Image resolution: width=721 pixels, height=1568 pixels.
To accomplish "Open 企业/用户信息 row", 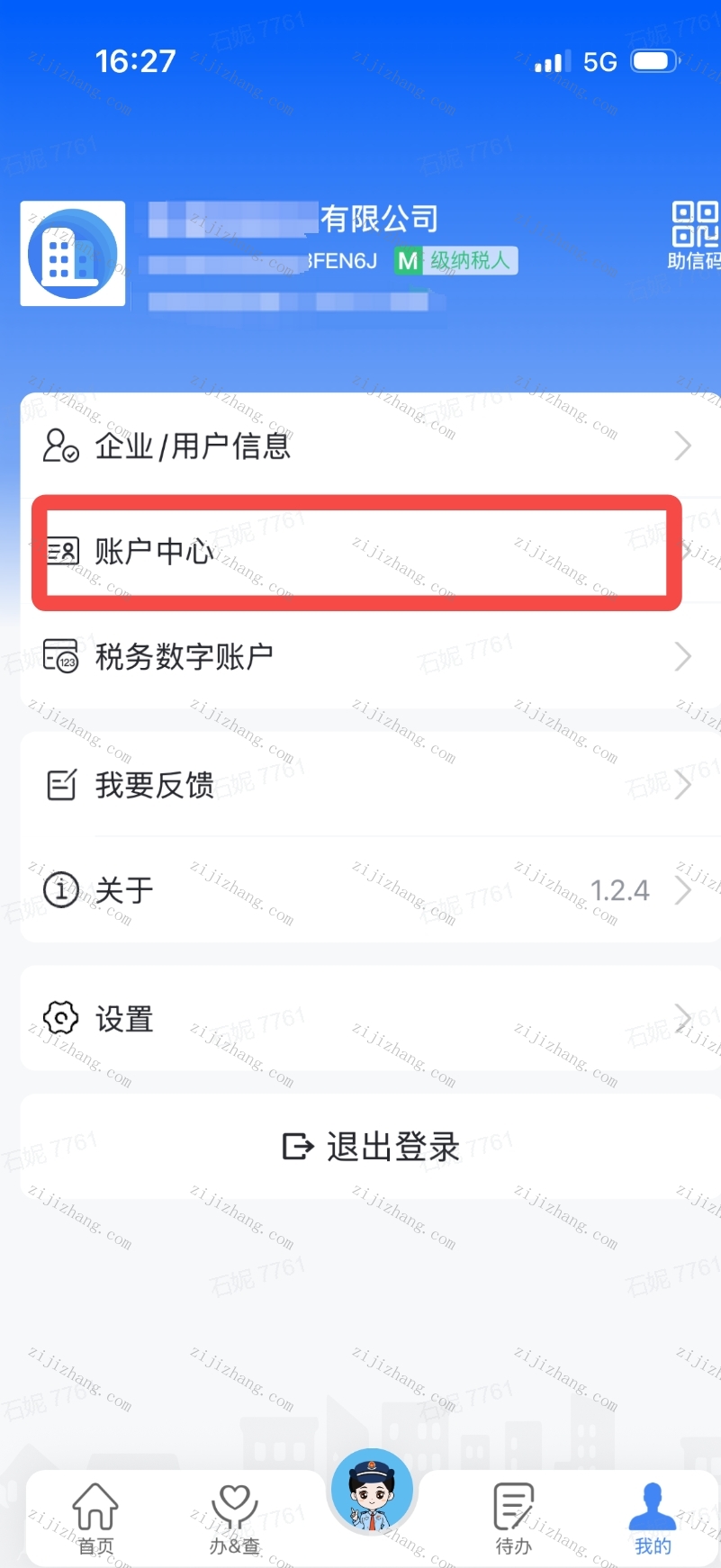I will (360, 446).
